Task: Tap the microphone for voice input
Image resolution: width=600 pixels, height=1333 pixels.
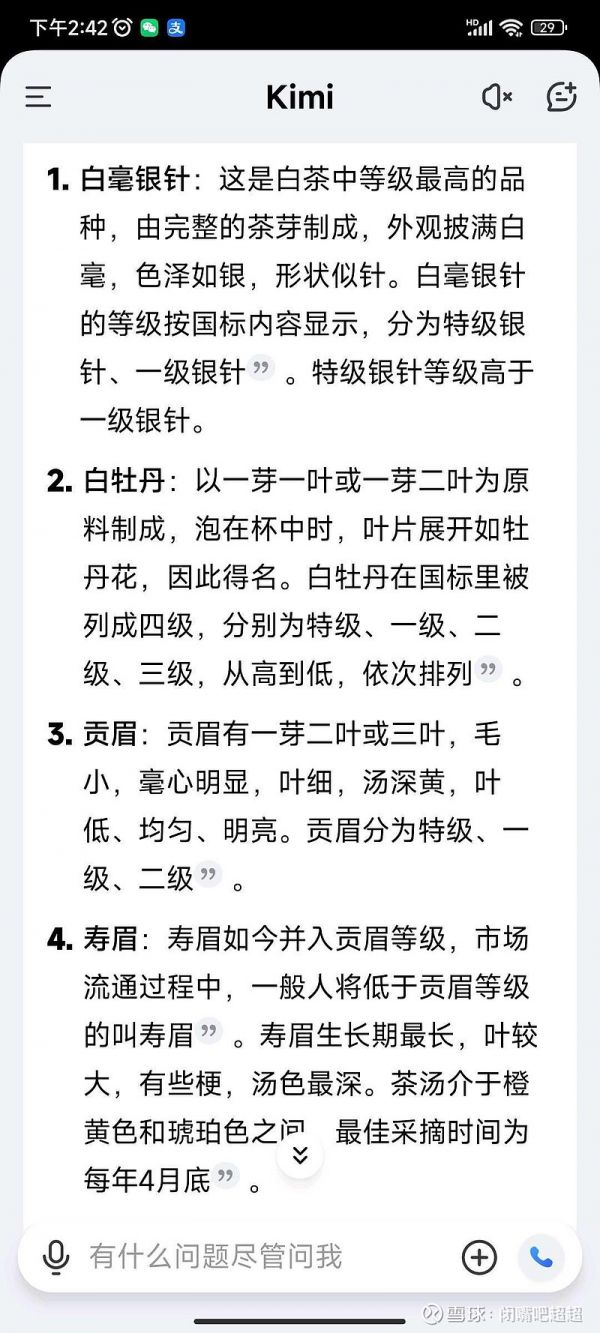Action: tap(57, 1257)
